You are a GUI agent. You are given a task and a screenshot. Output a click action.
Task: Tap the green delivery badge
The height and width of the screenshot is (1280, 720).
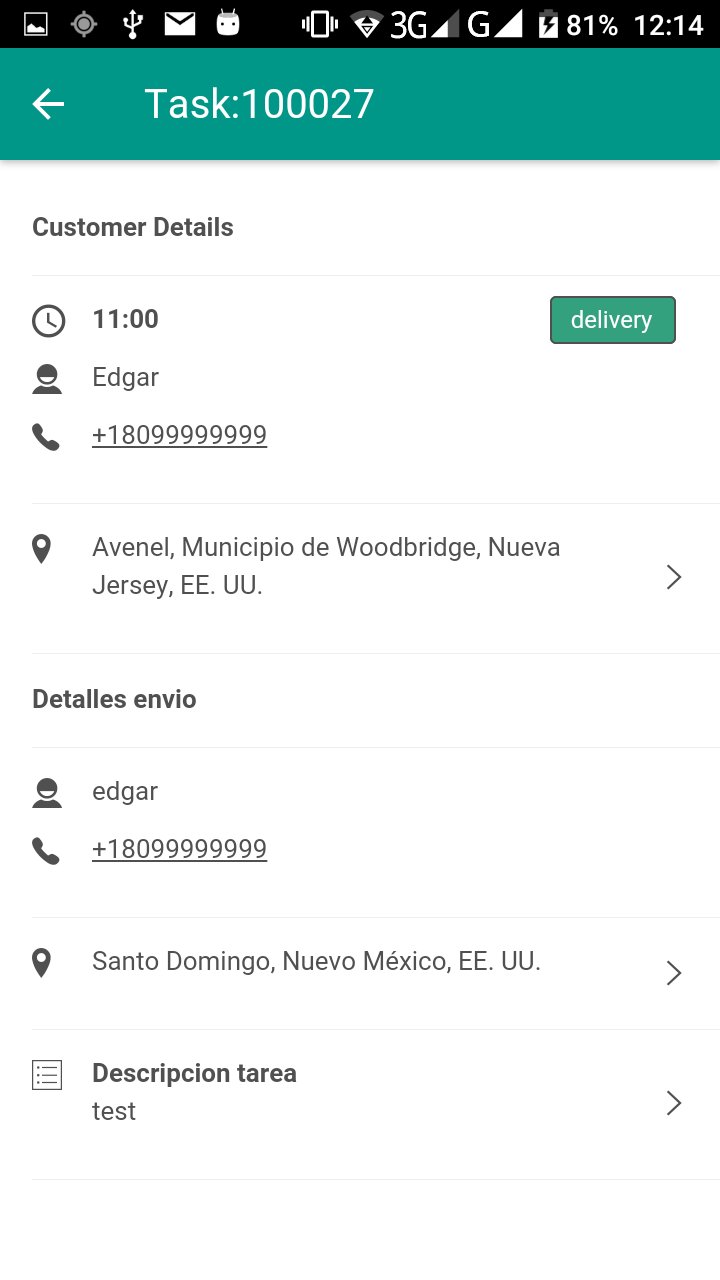click(612, 320)
